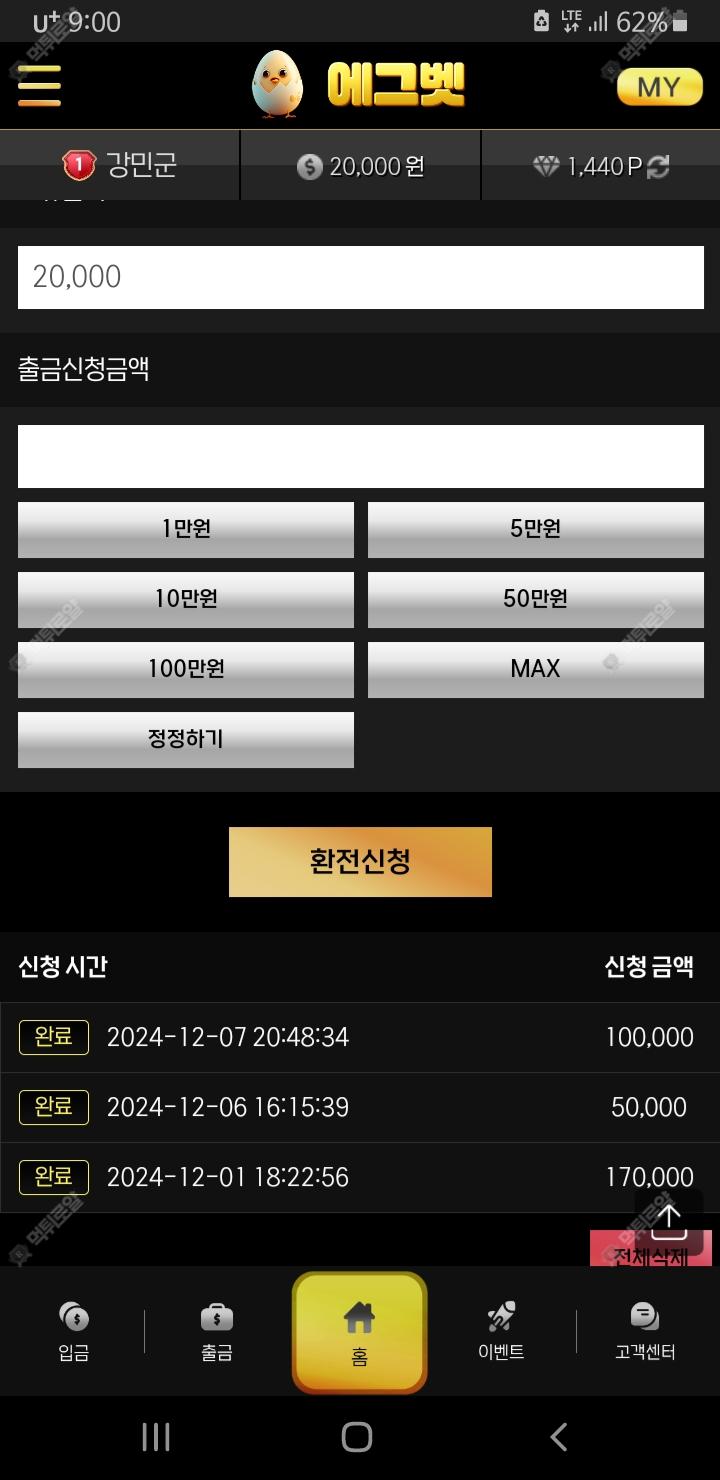Go to the 입금 deposit tab
Screen dimensions: 720x1480
[x=74, y=1332]
